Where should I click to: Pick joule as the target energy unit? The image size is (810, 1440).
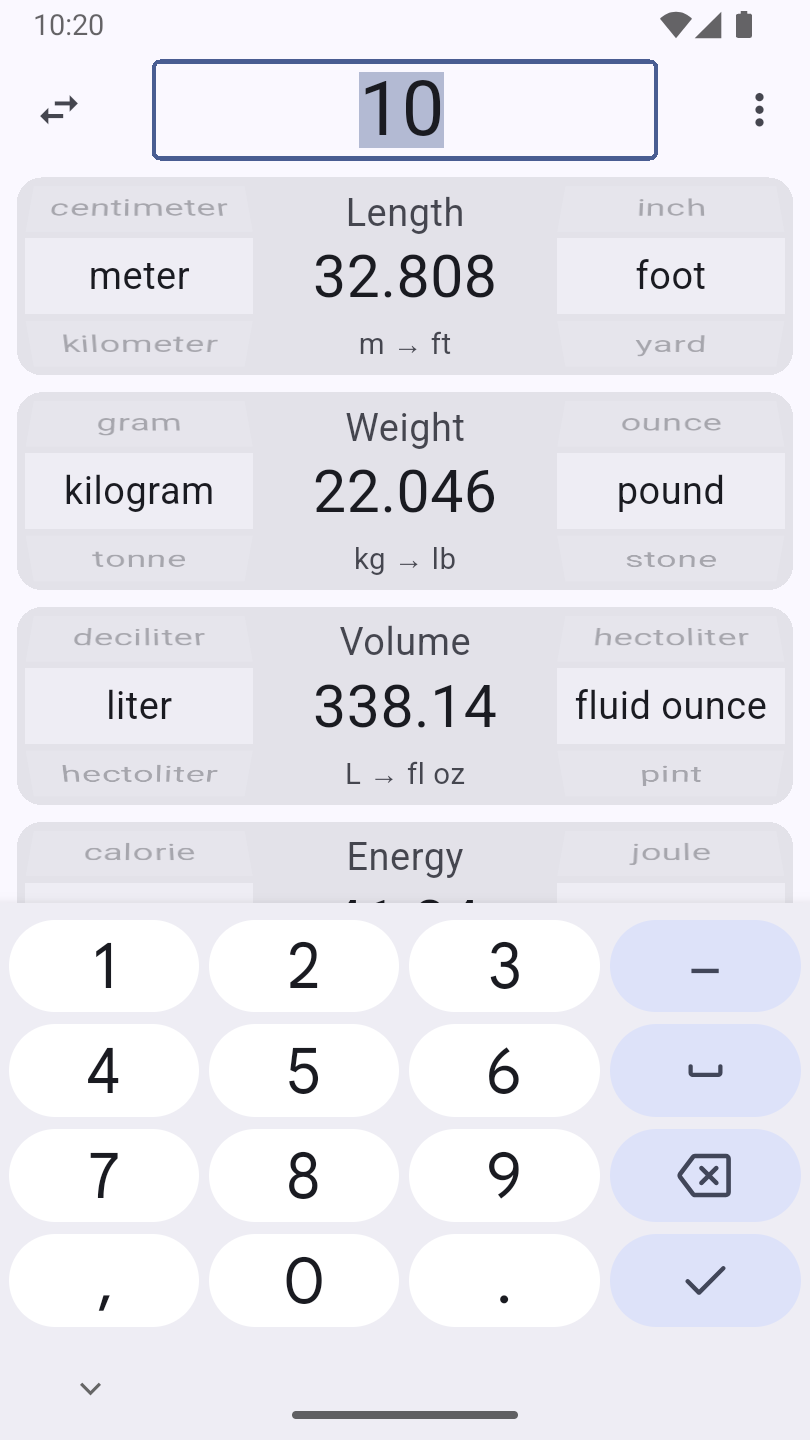pos(671,853)
